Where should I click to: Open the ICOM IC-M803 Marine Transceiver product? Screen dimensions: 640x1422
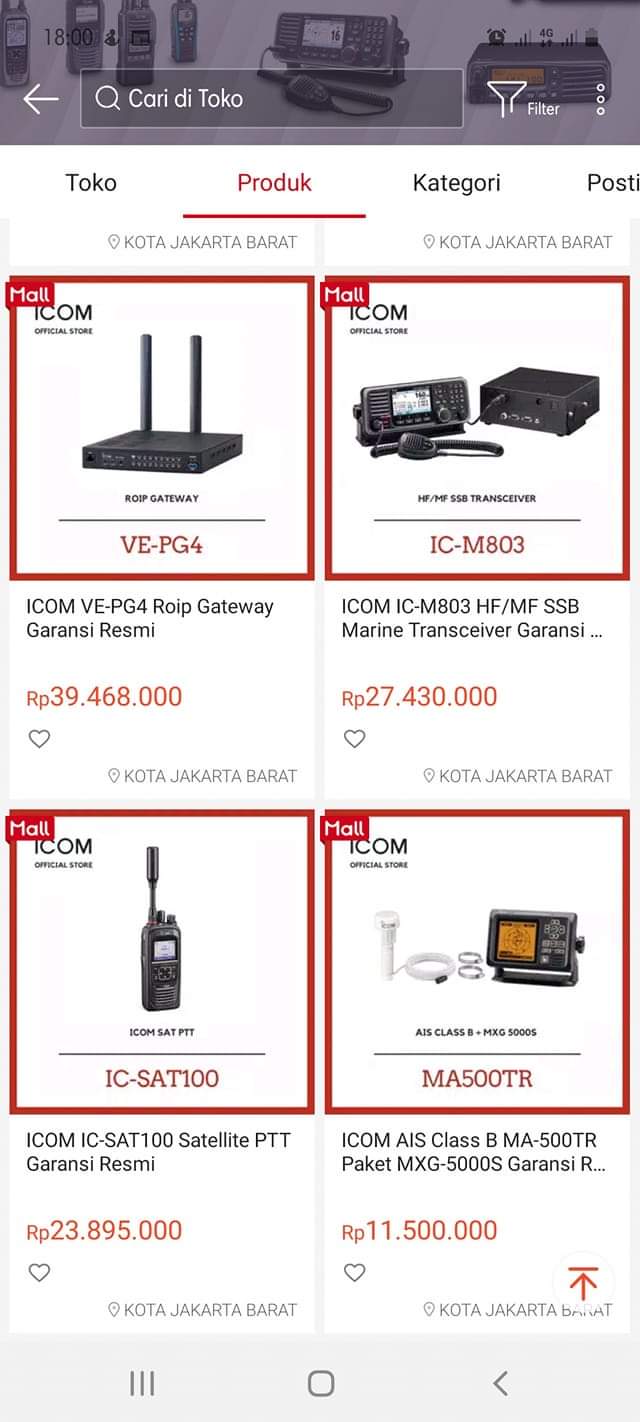click(x=477, y=429)
